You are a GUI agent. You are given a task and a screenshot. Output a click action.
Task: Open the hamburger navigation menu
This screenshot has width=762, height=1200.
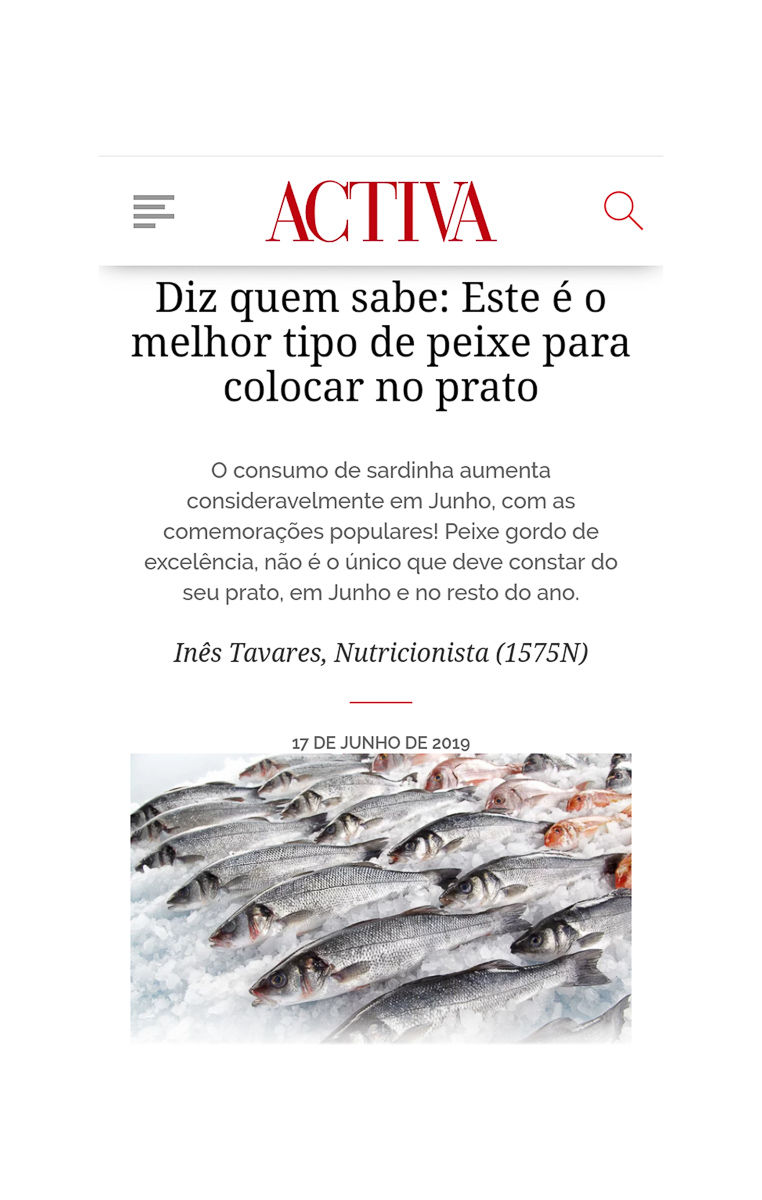[x=154, y=211]
